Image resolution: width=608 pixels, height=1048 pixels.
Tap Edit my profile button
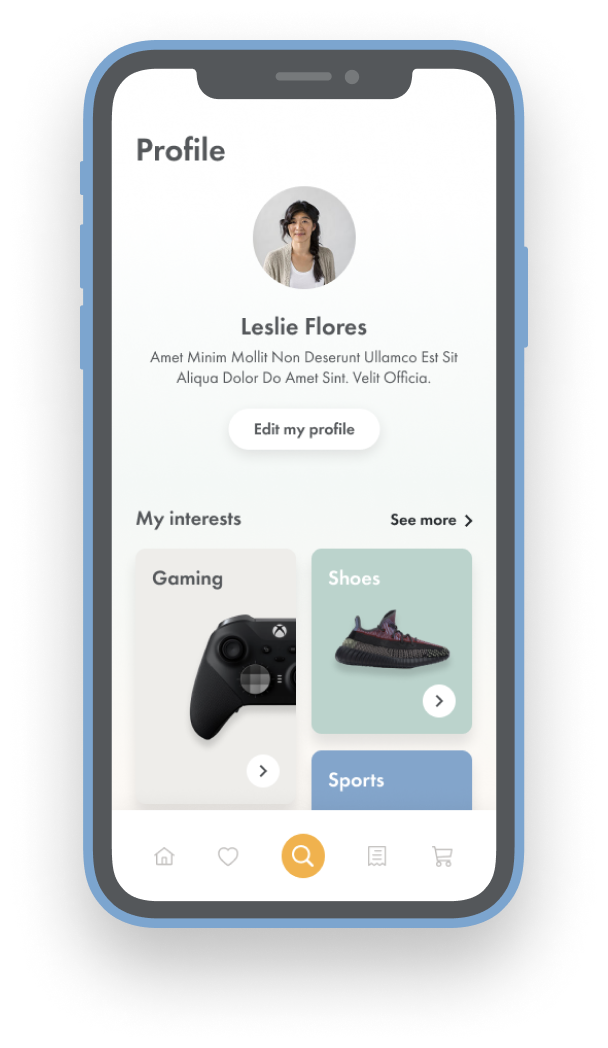pos(304,429)
